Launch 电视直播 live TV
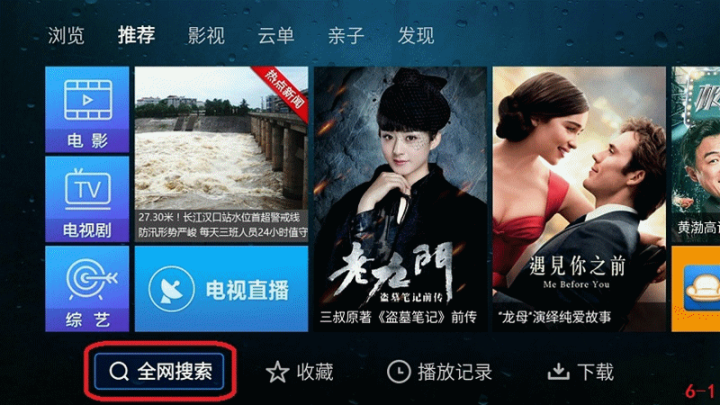720x405 pixels. coord(221,290)
